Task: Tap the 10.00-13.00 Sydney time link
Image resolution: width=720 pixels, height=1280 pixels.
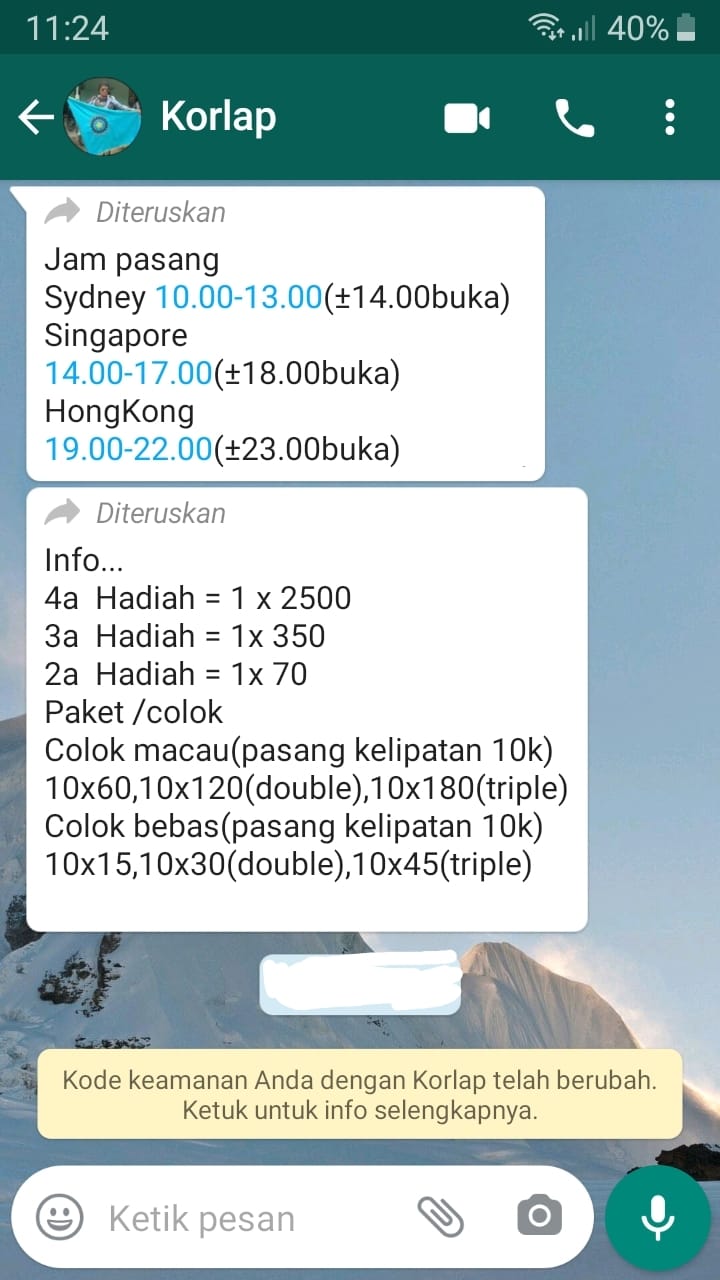Action: coord(238,298)
